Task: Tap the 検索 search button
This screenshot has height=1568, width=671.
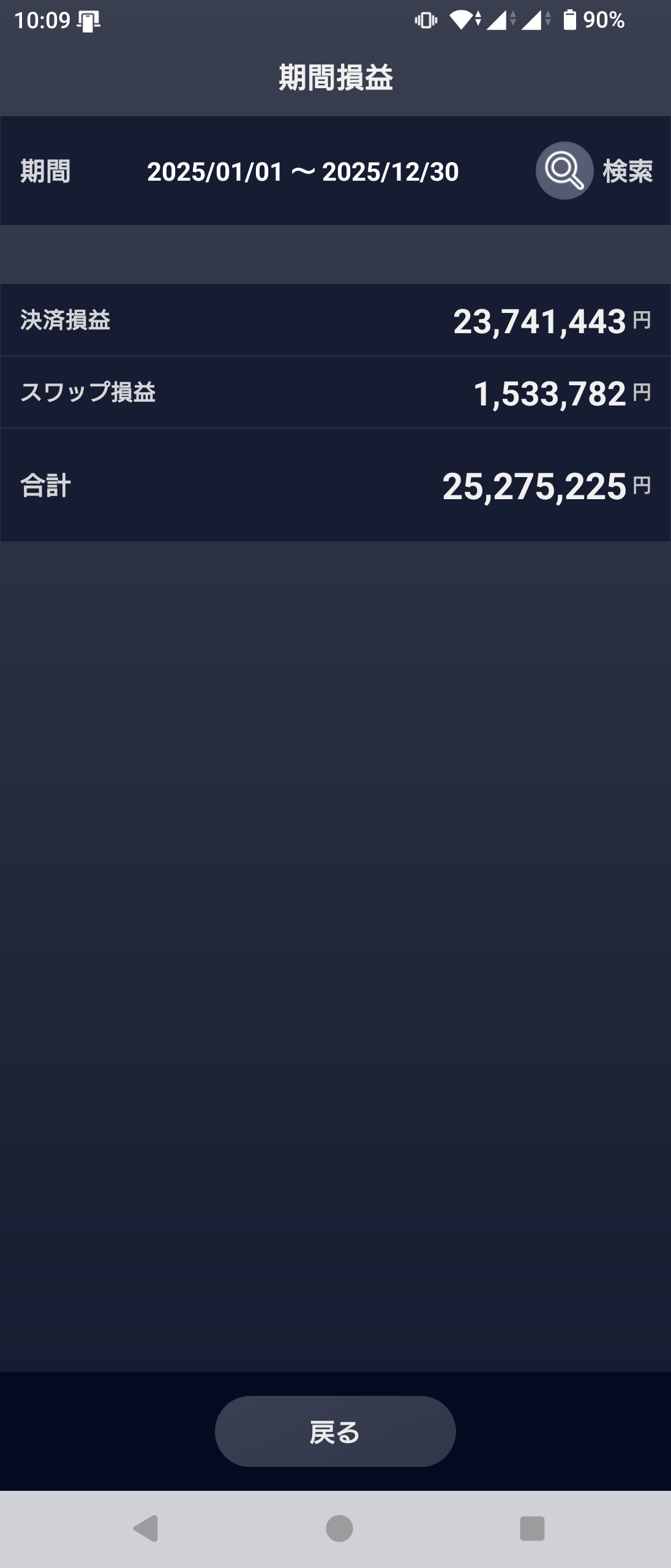Action: [x=593, y=171]
